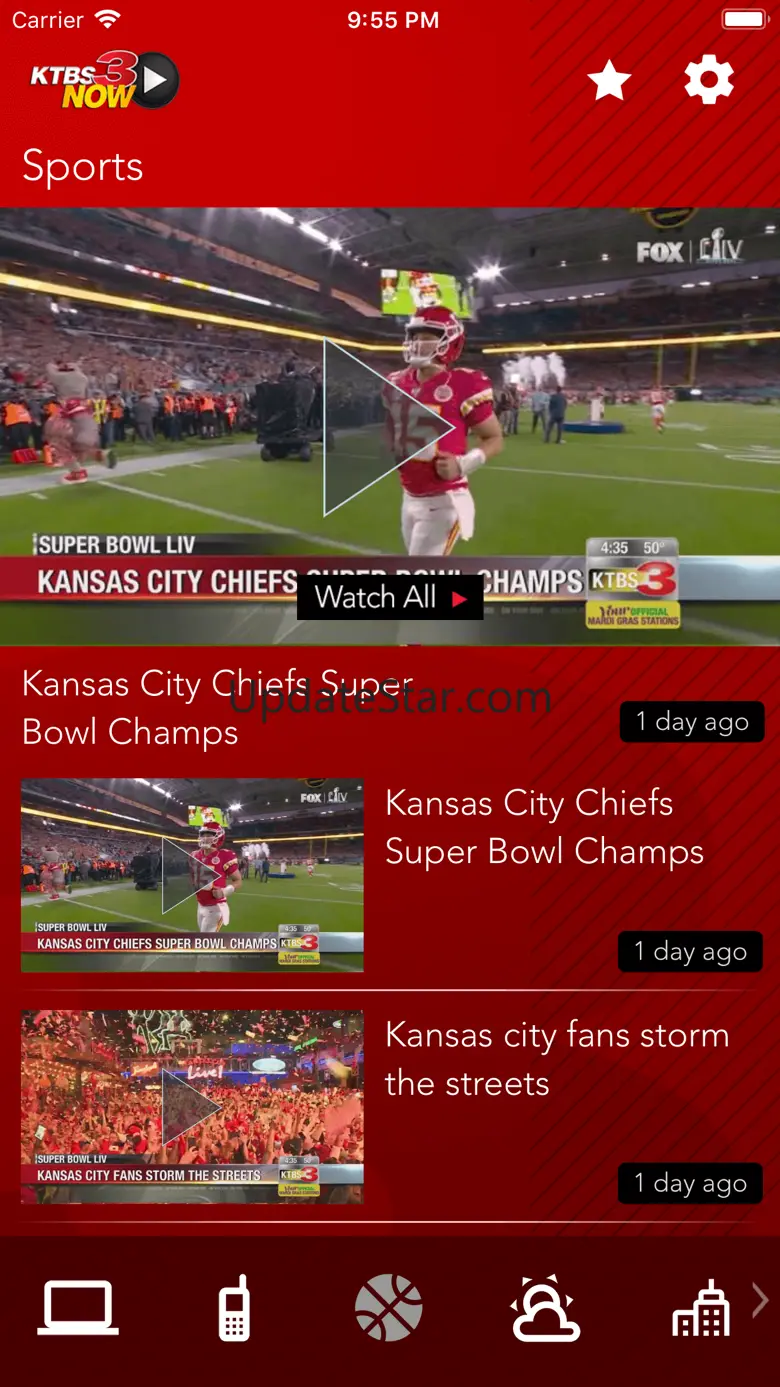780x1387 pixels.
Task: Tap the Watch All button
Action: pyautogui.click(x=390, y=598)
